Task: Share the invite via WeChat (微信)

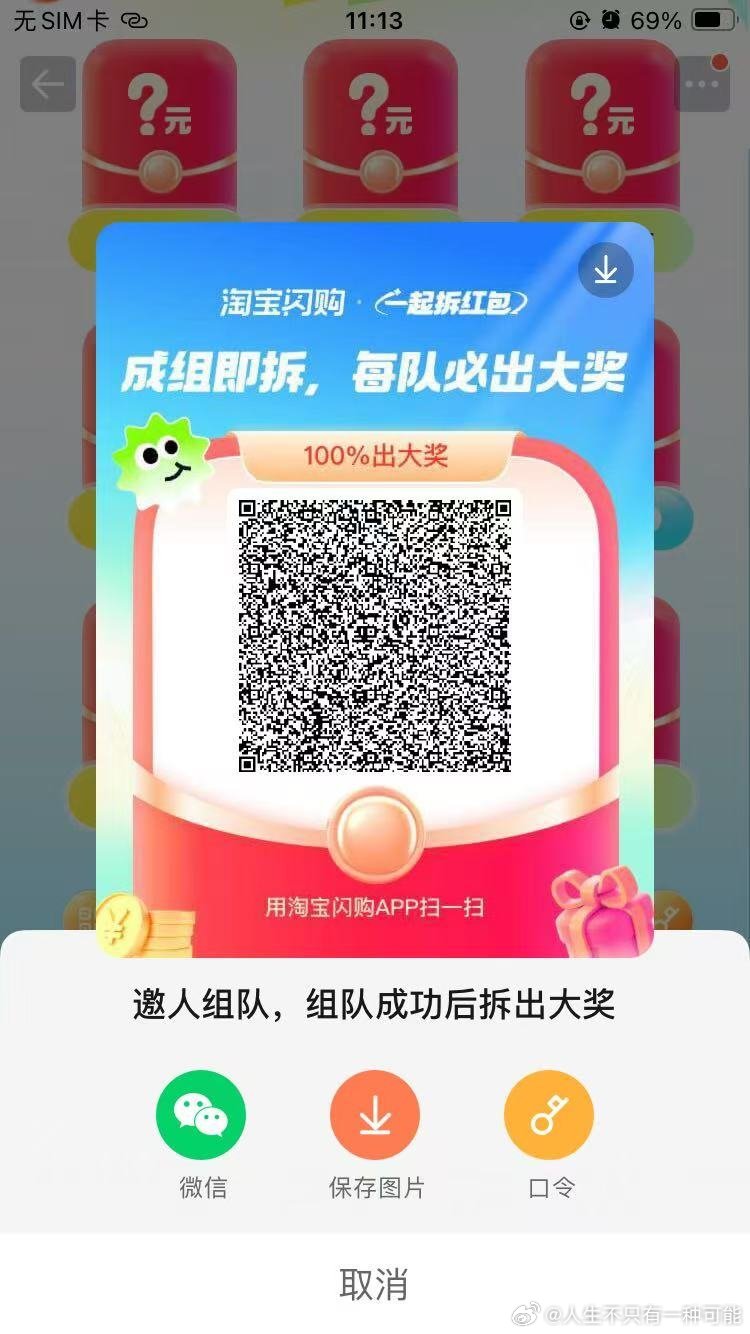Action: (201, 1115)
